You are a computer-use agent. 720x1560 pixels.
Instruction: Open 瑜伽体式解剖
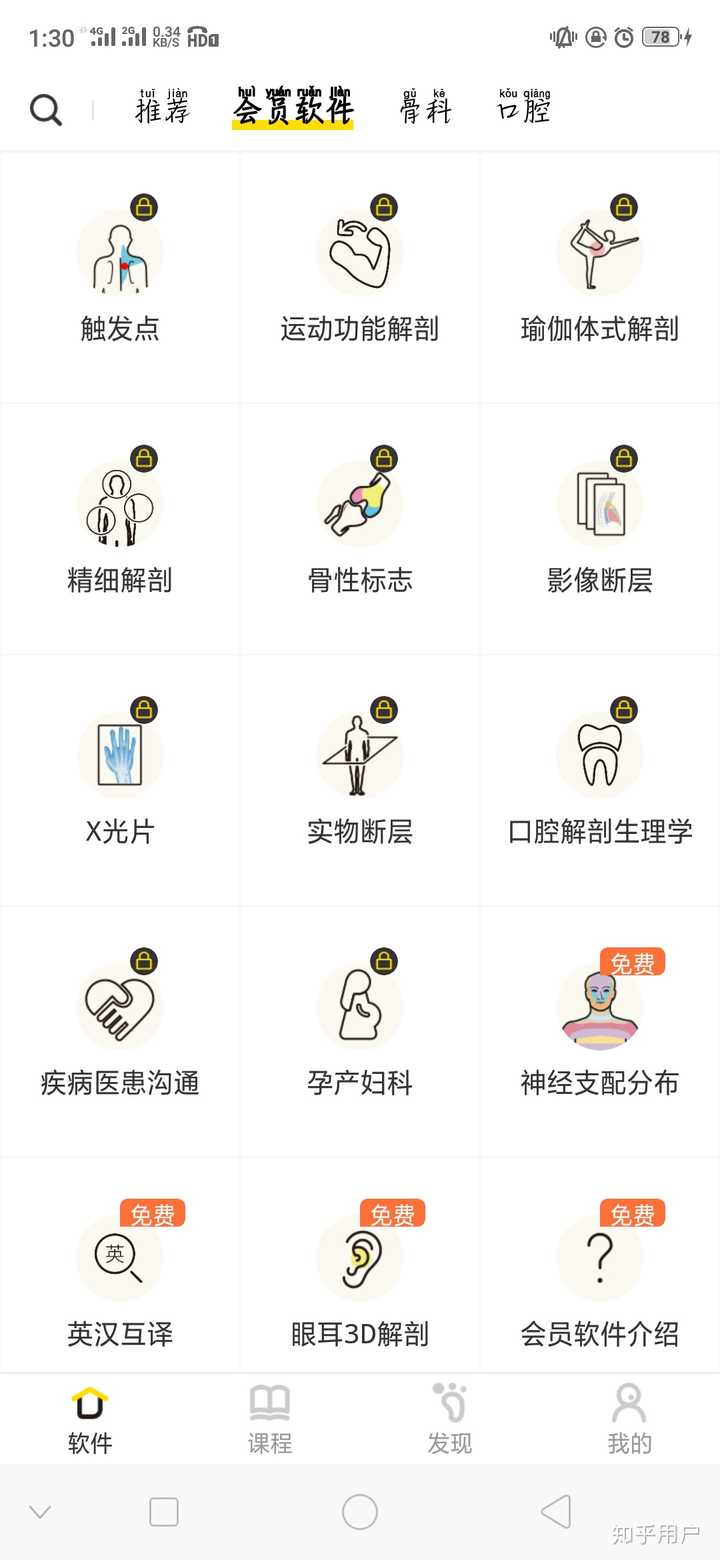pos(600,277)
